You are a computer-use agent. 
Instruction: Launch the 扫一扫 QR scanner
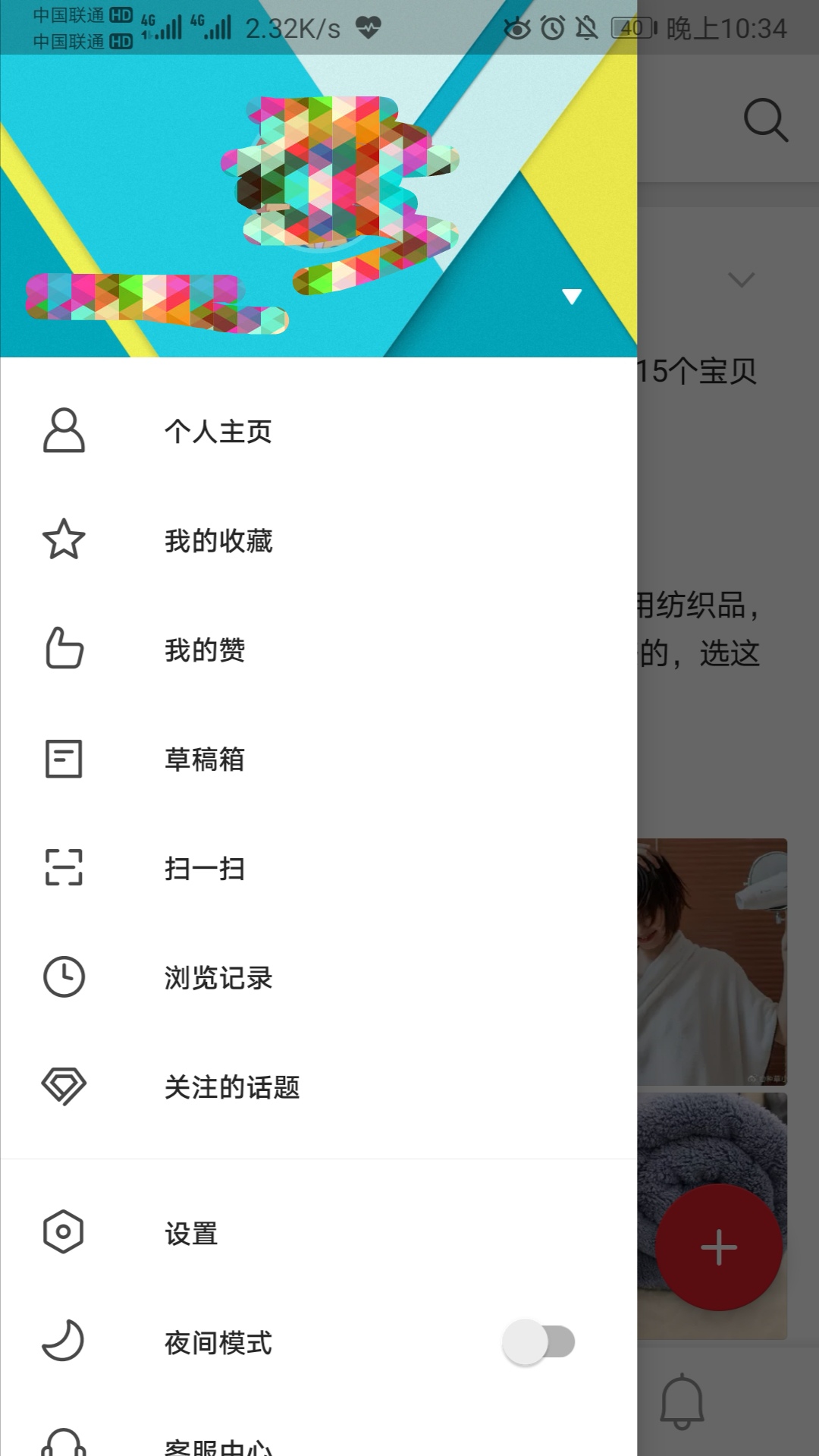click(205, 869)
